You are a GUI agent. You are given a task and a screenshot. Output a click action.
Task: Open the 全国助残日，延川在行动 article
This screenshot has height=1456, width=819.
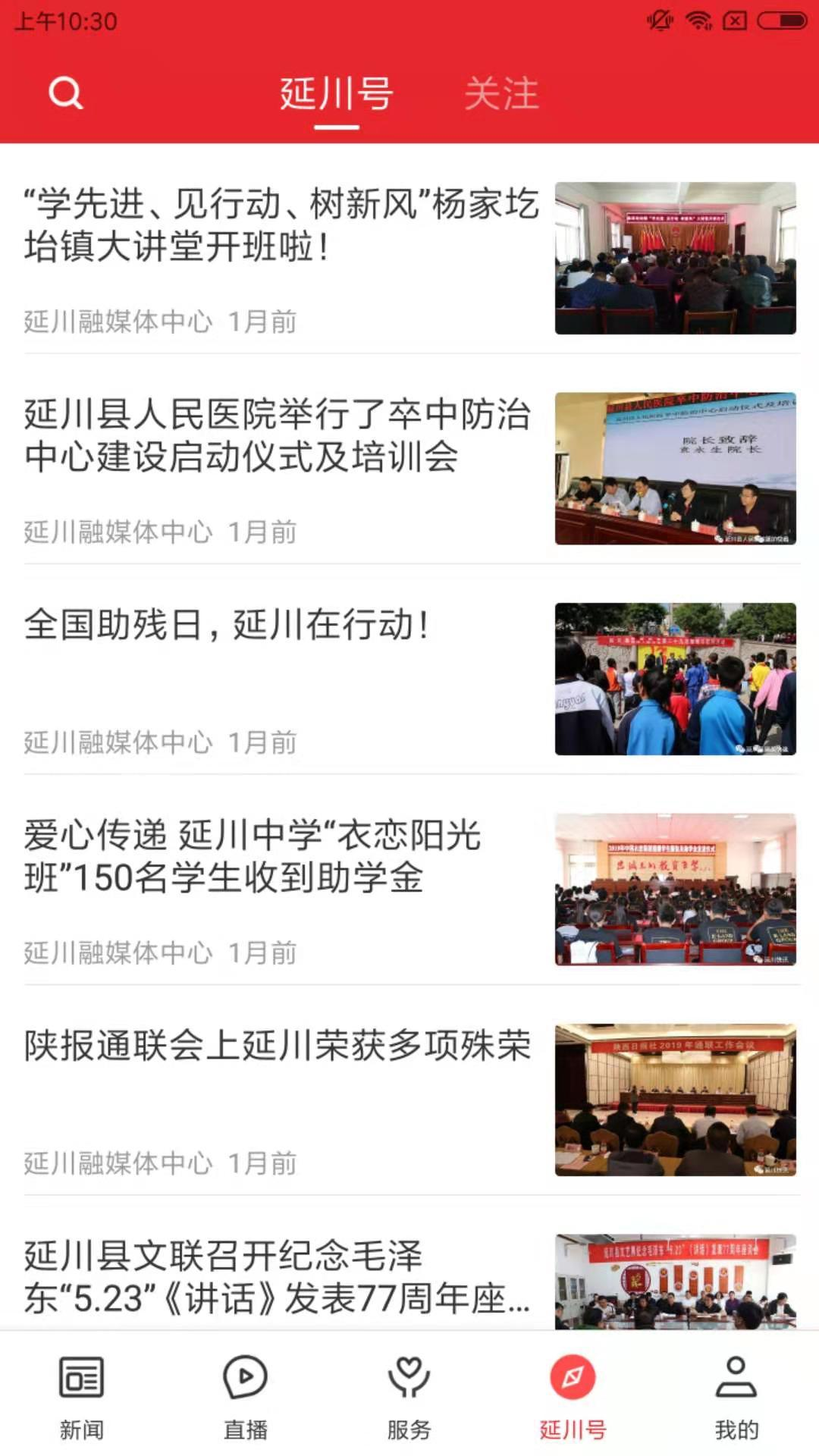[x=227, y=626]
